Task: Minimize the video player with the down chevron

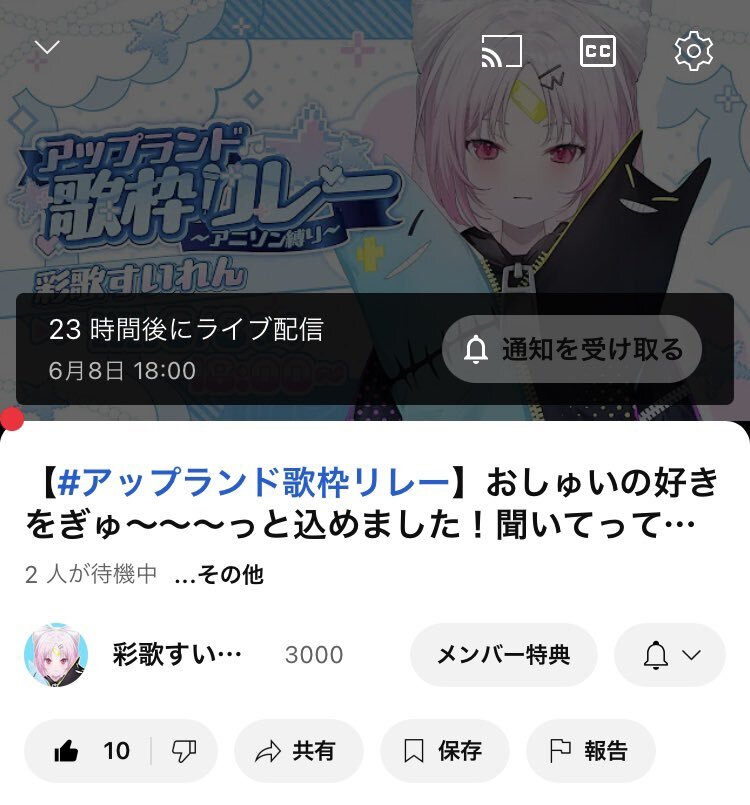Action: tap(47, 48)
